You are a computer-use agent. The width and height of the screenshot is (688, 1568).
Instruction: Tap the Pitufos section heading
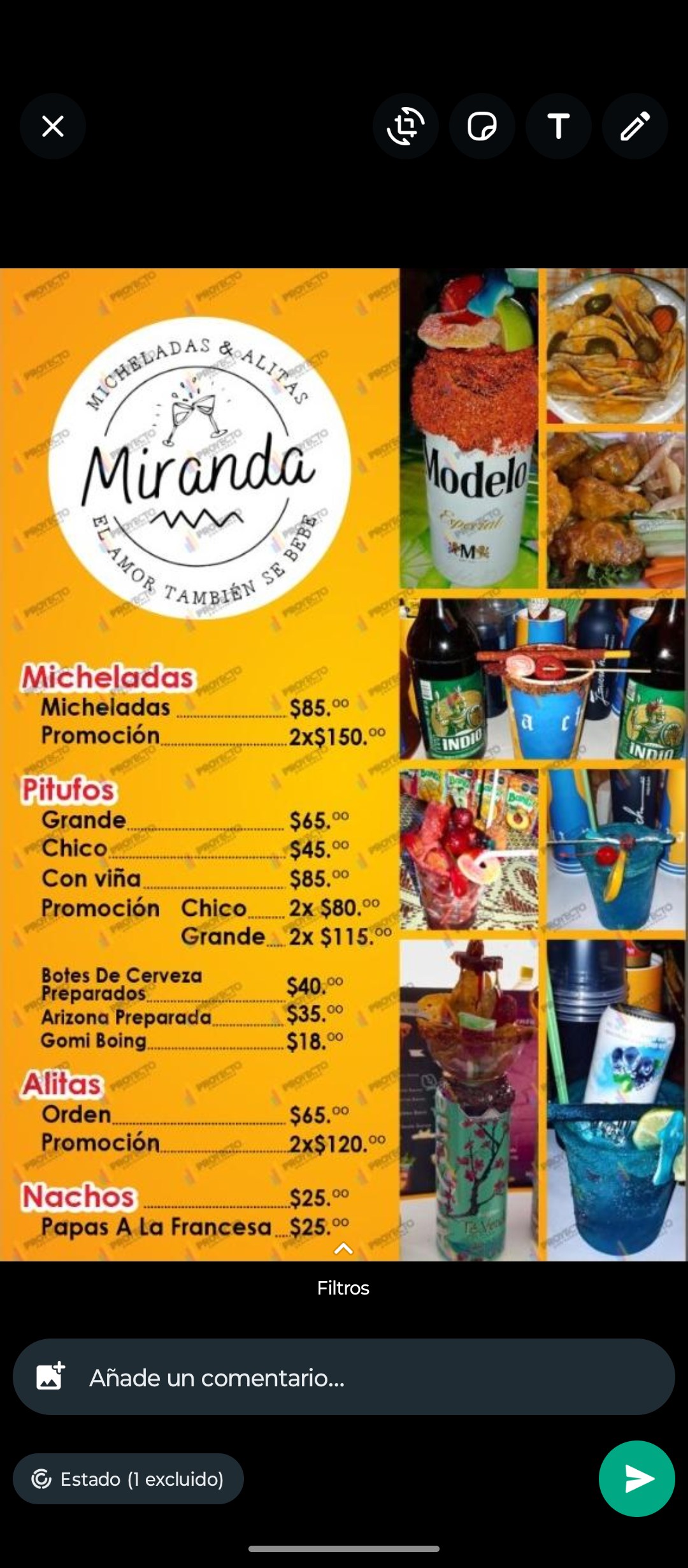(68, 790)
